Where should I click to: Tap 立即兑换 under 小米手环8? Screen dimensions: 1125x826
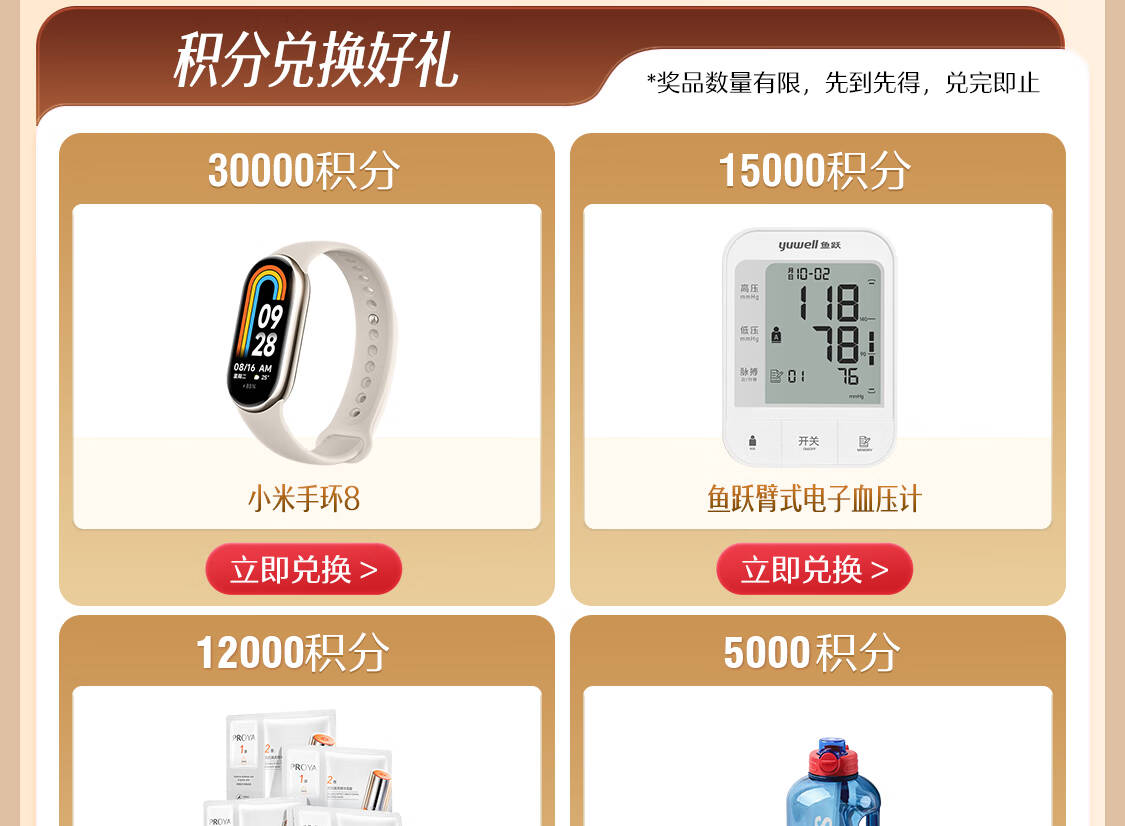pyautogui.click(x=303, y=569)
